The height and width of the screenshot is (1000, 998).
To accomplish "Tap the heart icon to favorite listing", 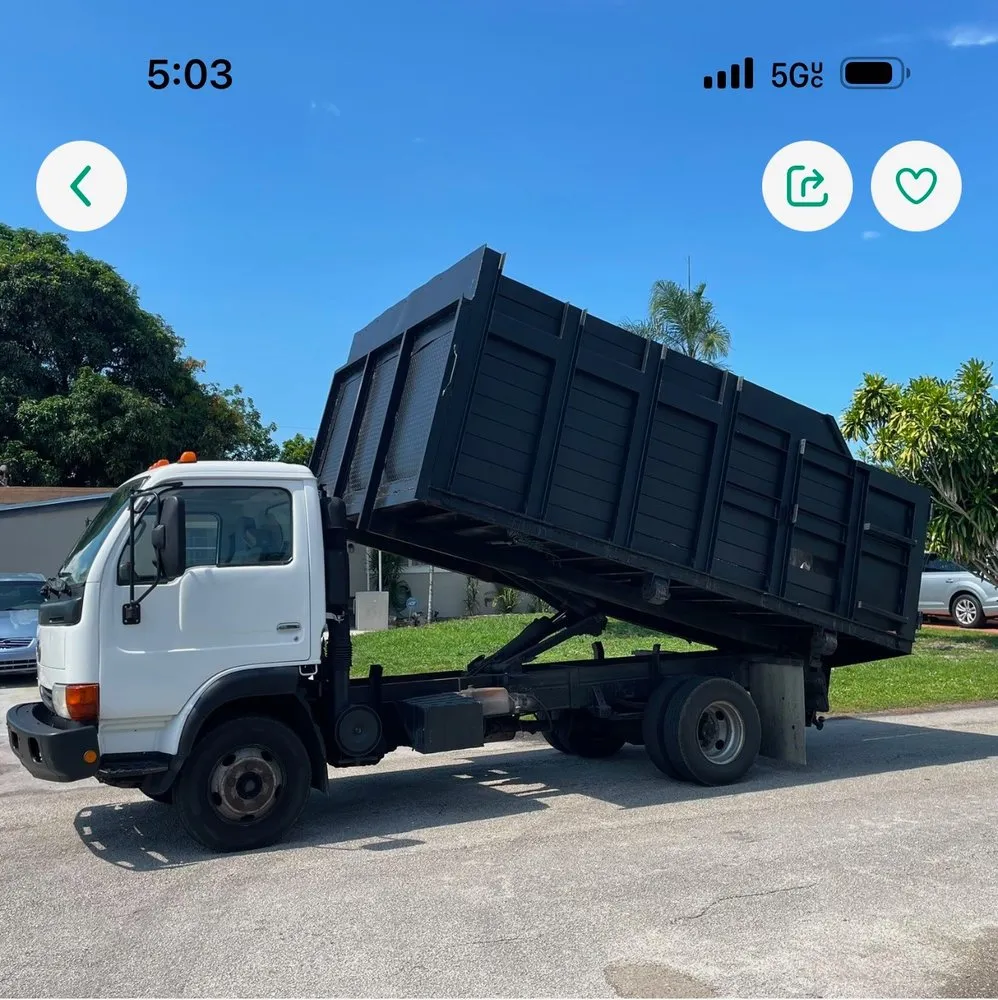I will pyautogui.click(x=915, y=185).
